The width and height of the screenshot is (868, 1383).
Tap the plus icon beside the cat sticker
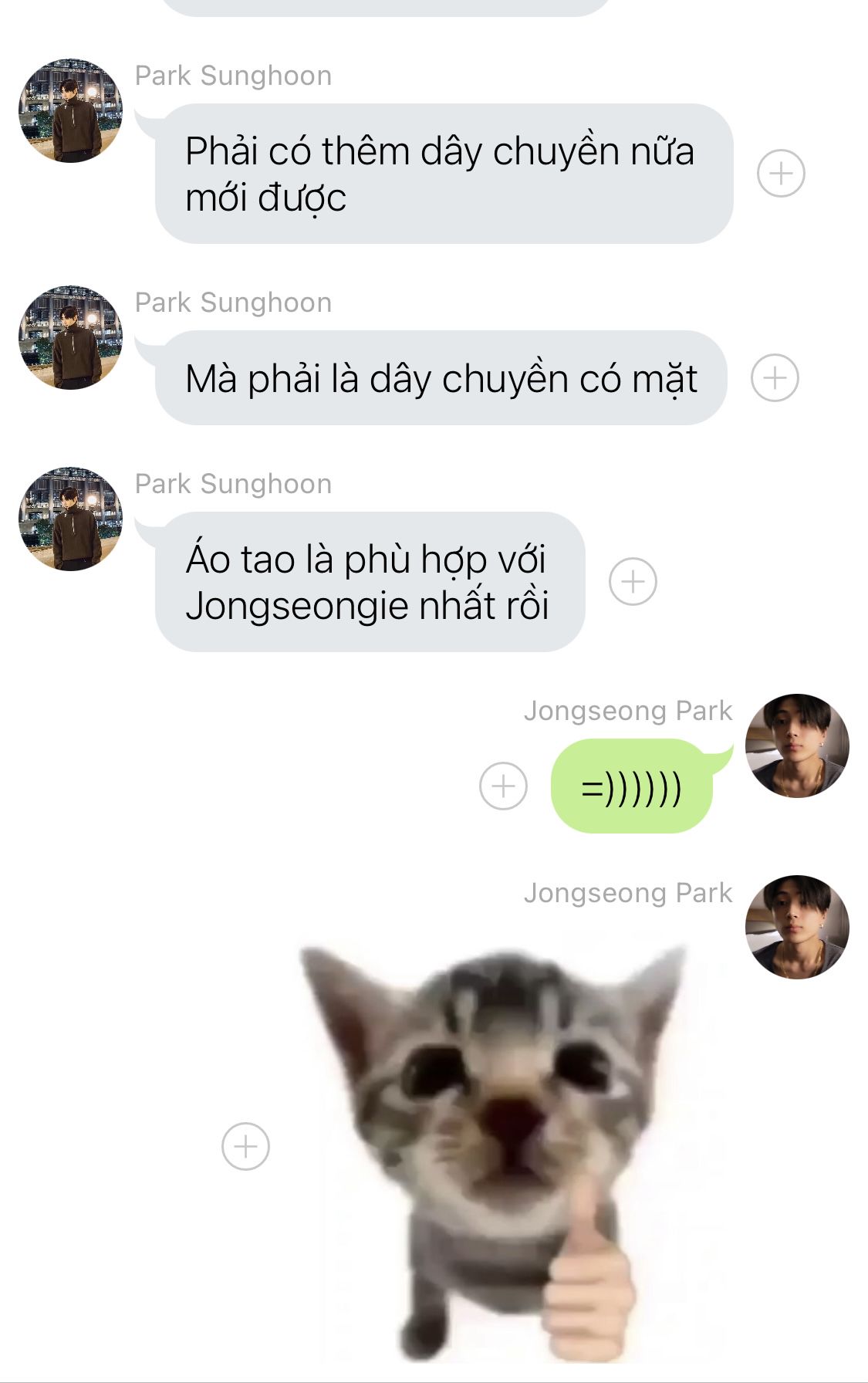click(245, 1146)
